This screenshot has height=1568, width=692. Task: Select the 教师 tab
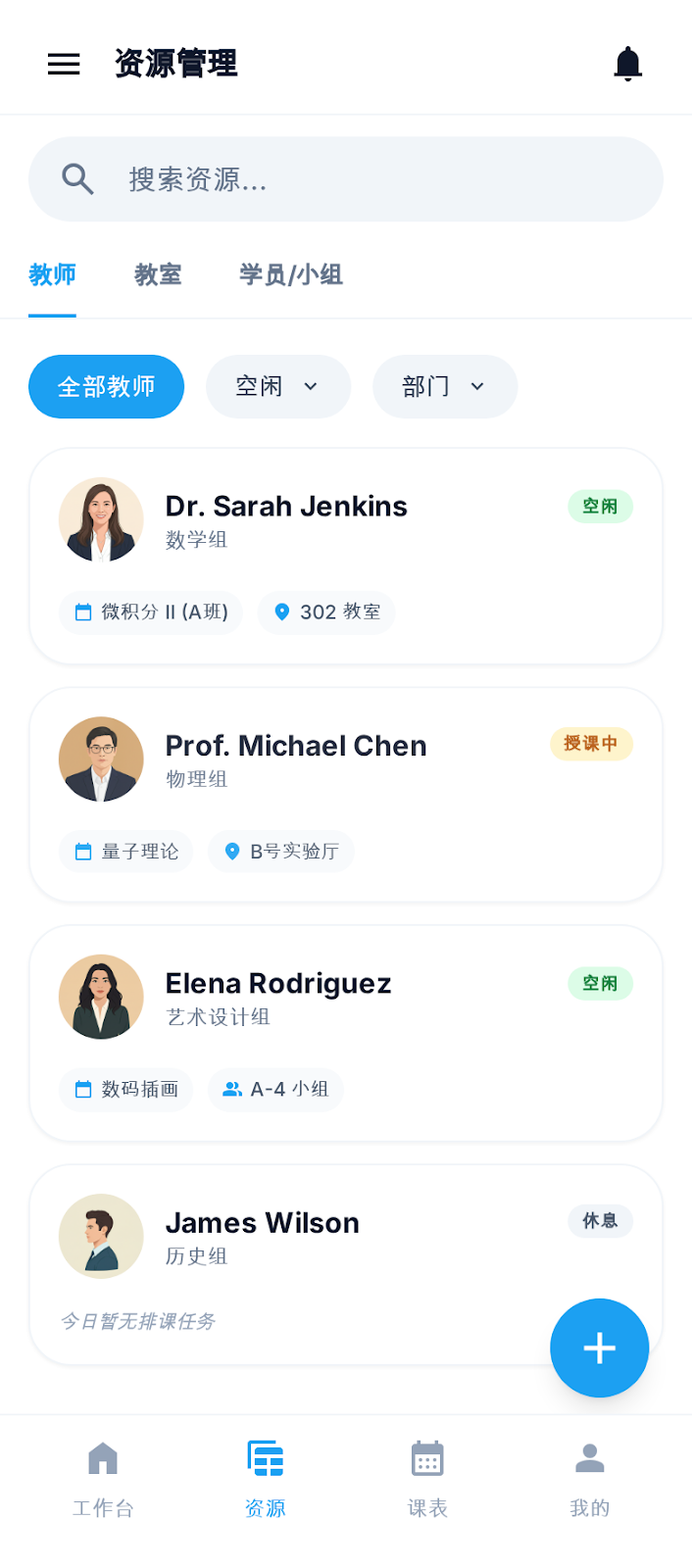click(52, 275)
